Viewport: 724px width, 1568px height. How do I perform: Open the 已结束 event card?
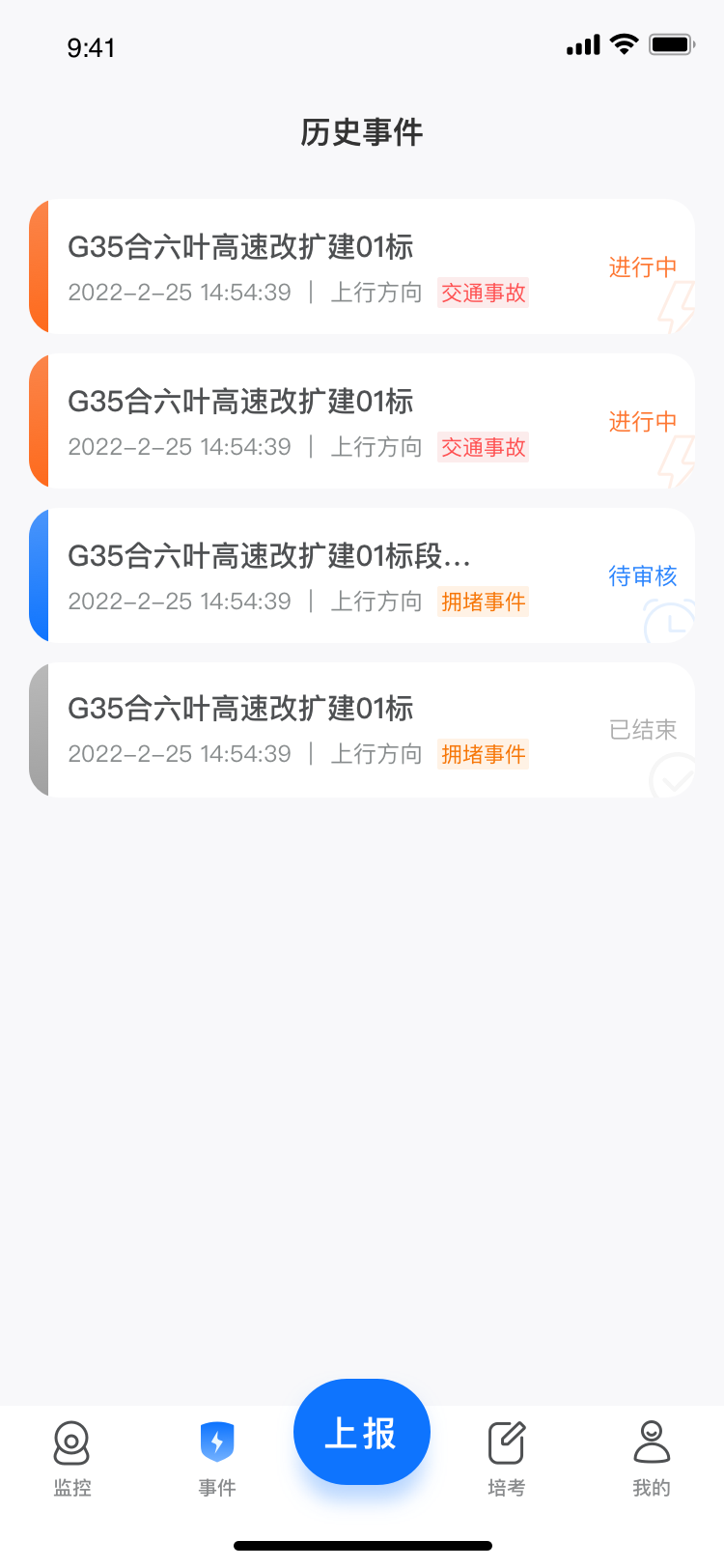(362, 730)
